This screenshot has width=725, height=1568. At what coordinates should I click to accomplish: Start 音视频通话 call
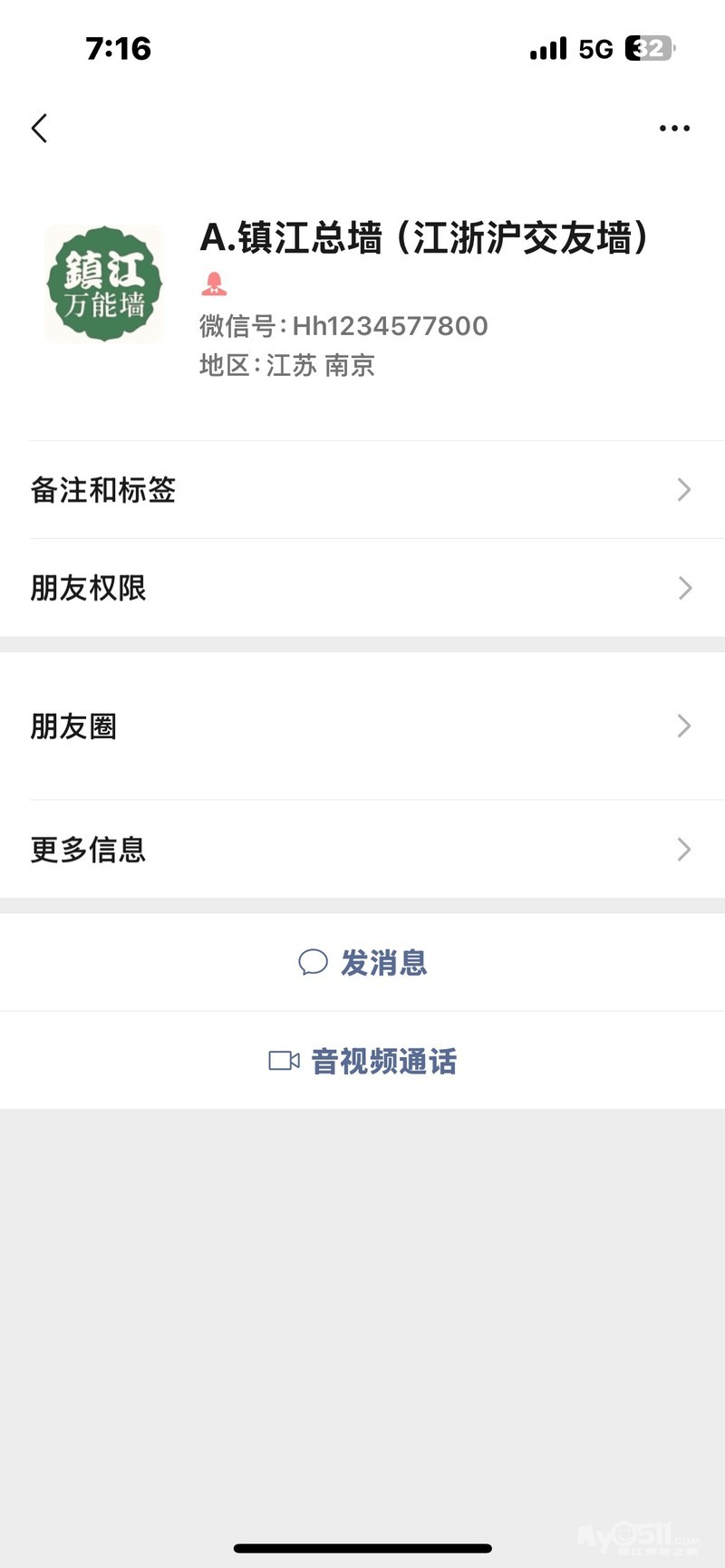click(362, 1061)
